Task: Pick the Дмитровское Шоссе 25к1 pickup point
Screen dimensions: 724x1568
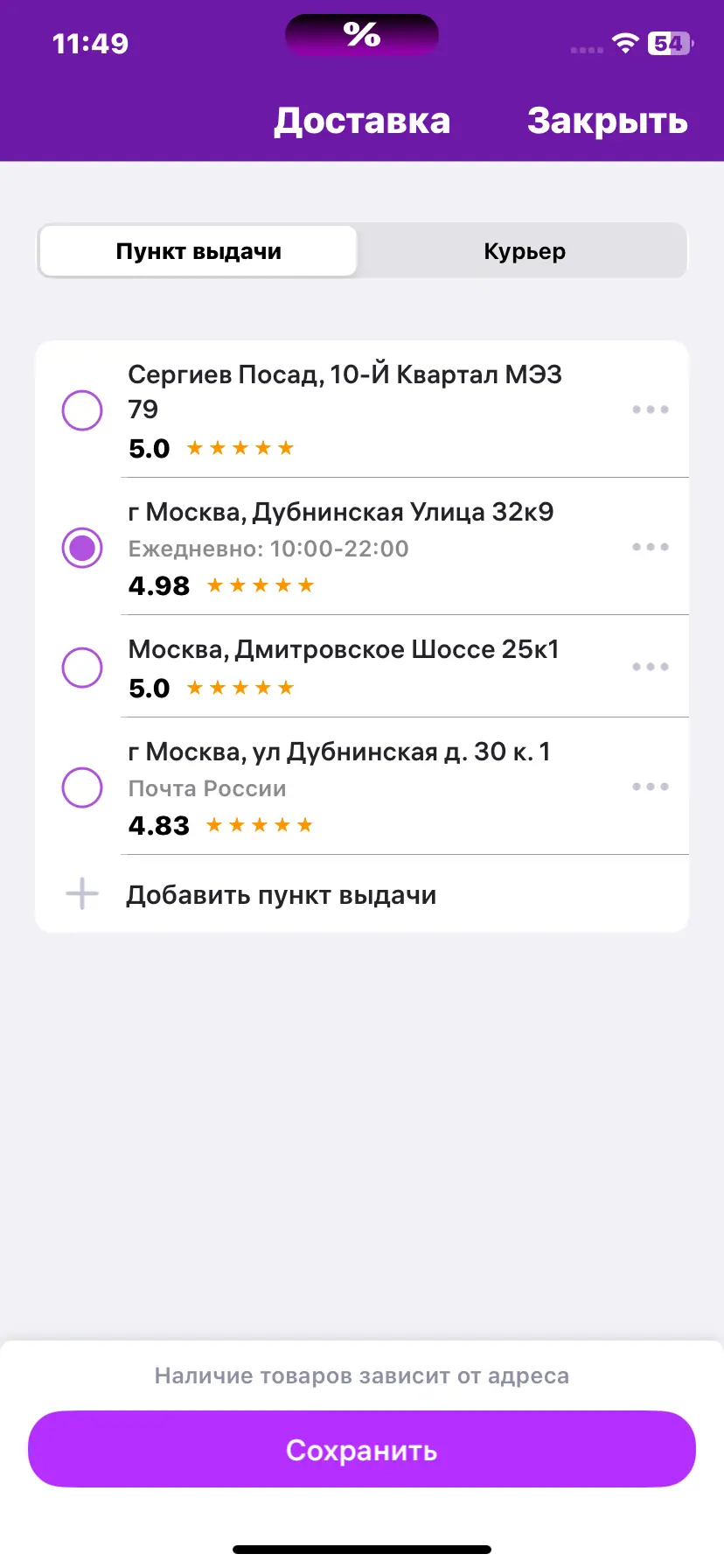Action: pyautogui.click(x=82, y=668)
